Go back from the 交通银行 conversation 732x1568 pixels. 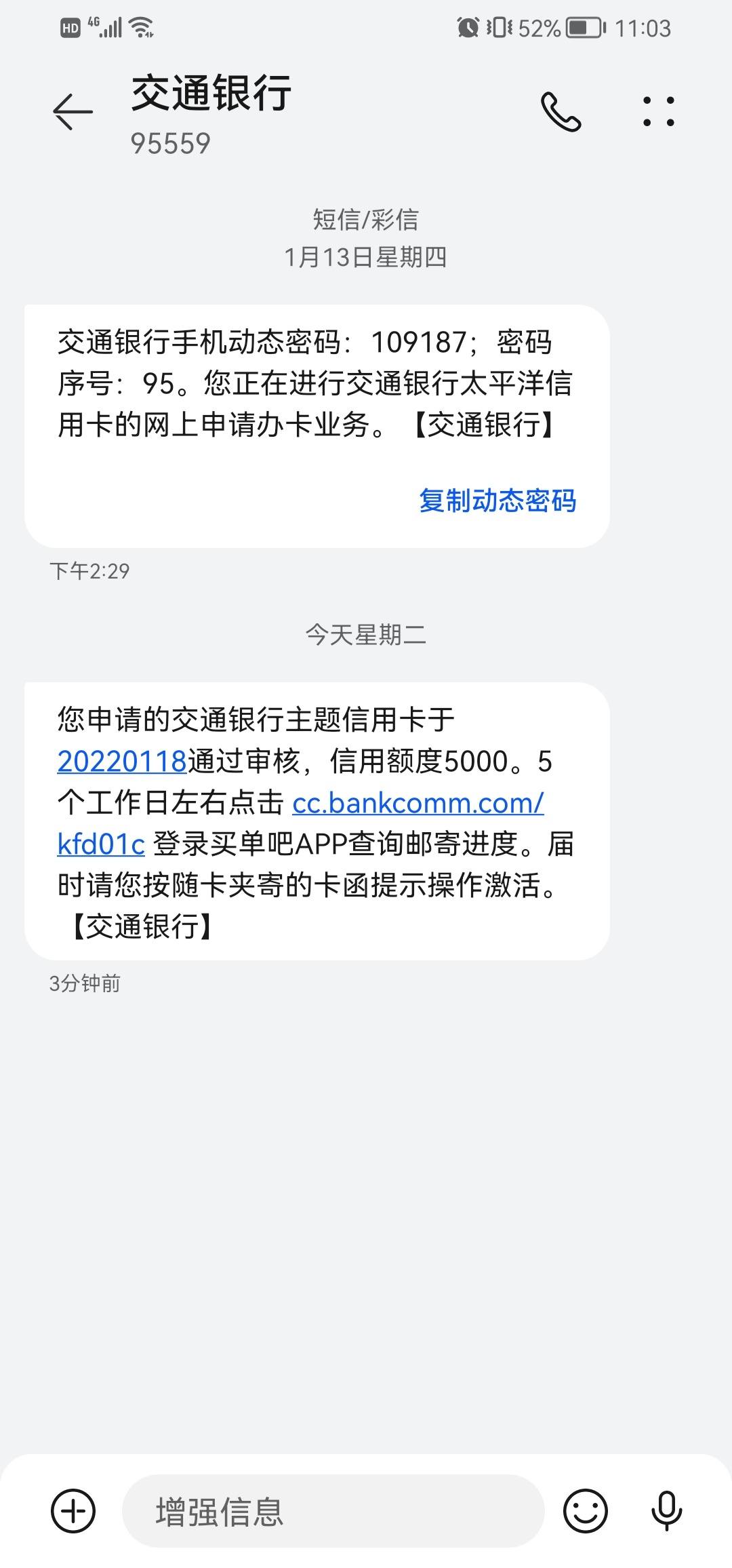point(73,111)
